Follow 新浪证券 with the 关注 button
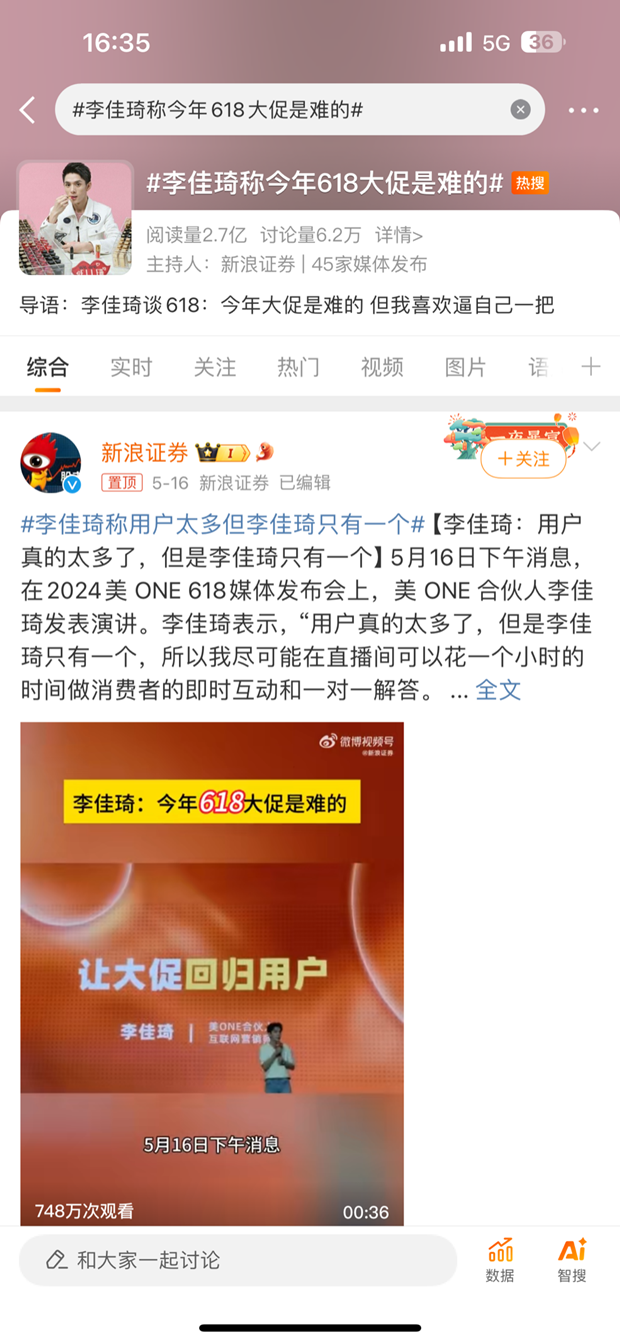620x1343 pixels. coord(523,459)
